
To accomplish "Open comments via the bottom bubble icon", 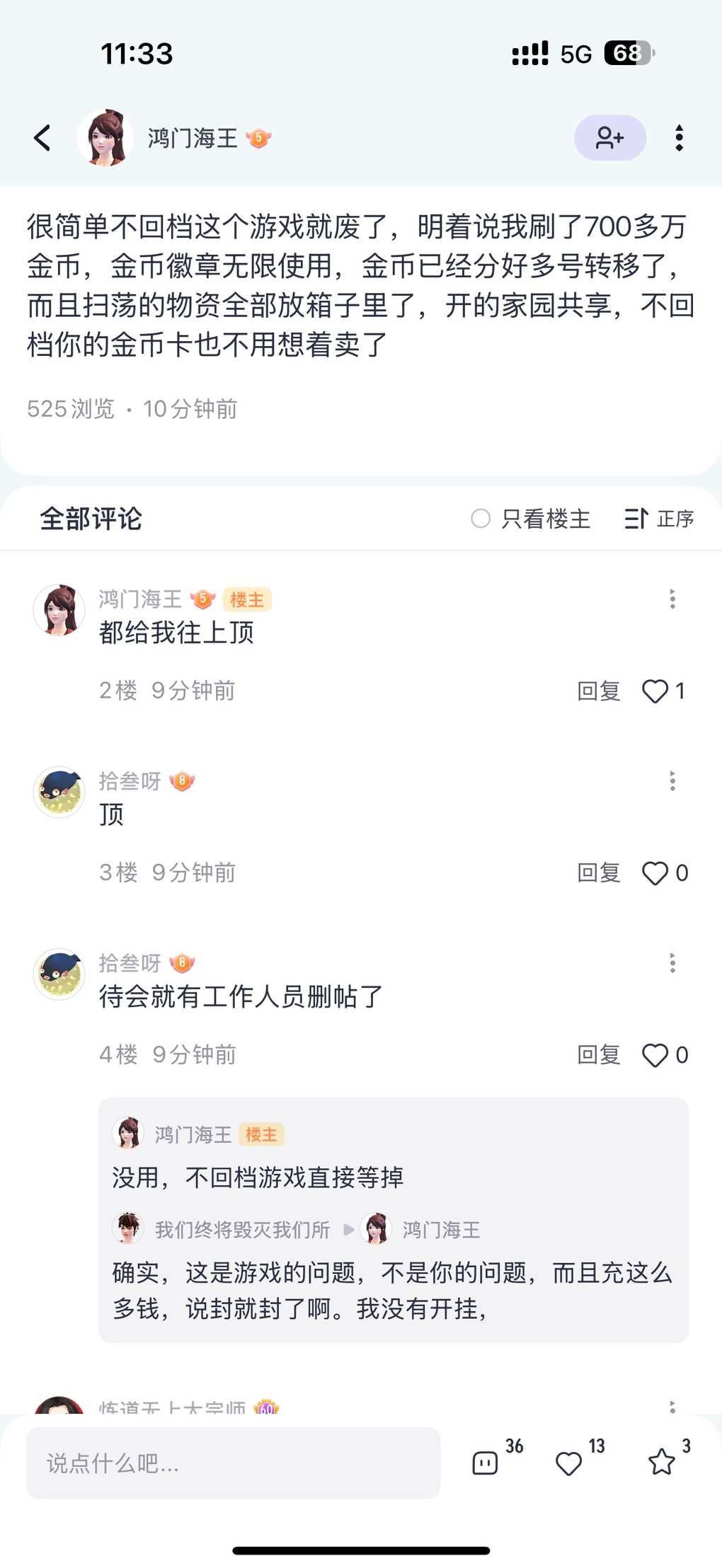I will 486,1463.
